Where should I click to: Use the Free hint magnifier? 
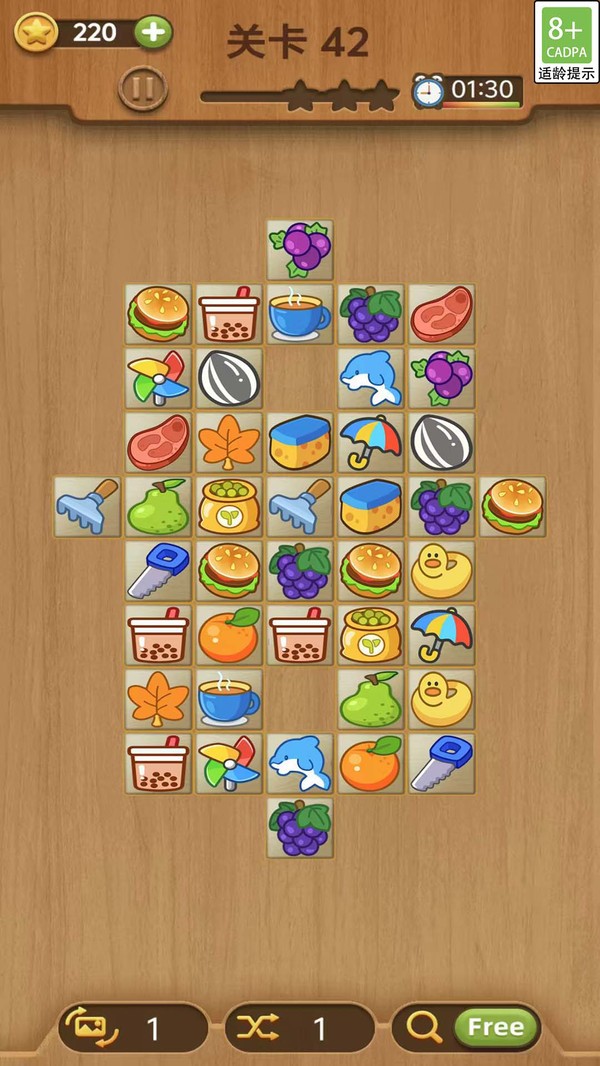click(466, 1028)
